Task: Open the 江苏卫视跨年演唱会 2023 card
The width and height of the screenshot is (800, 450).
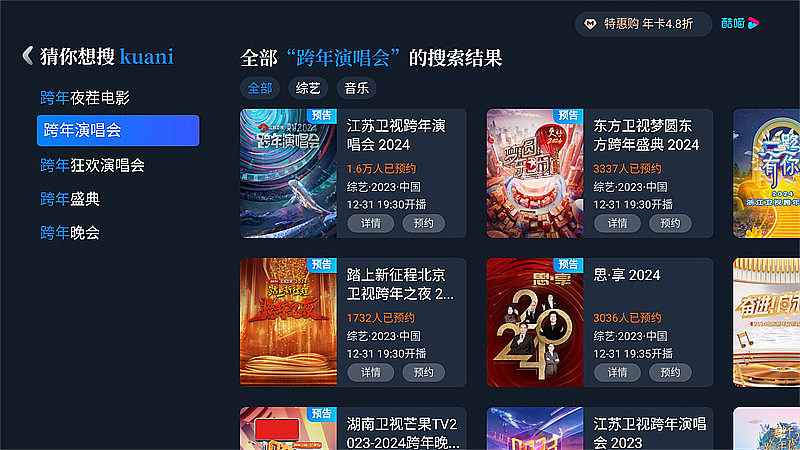Action: (599, 428)
